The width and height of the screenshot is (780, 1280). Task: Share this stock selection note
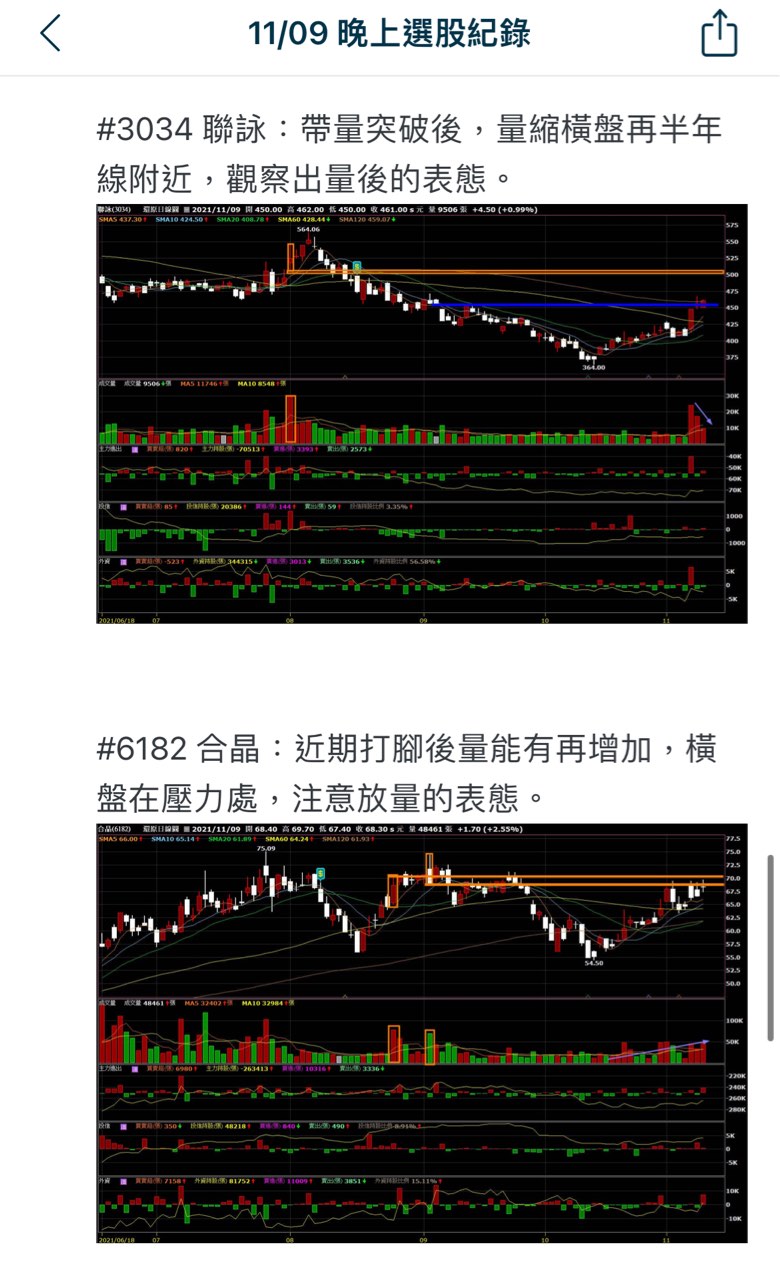[x=718, y=35]
